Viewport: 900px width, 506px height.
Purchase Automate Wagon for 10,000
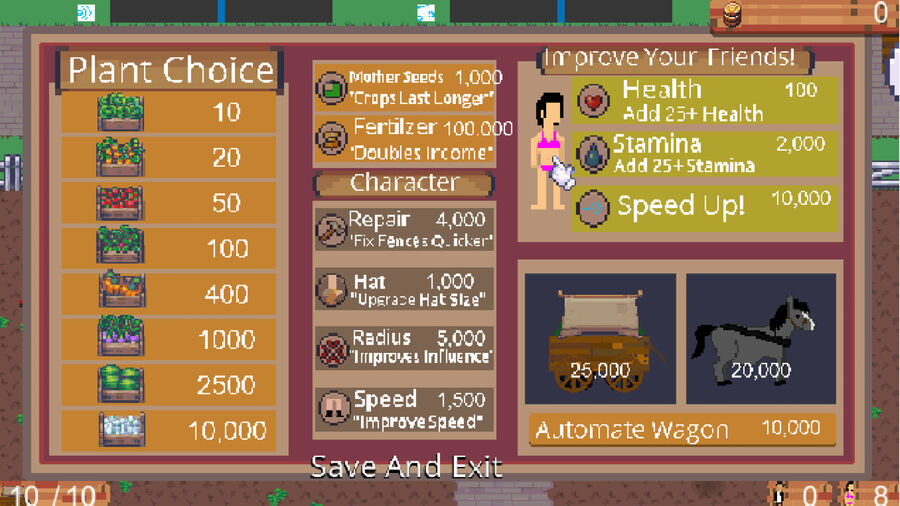pos(682,429)
